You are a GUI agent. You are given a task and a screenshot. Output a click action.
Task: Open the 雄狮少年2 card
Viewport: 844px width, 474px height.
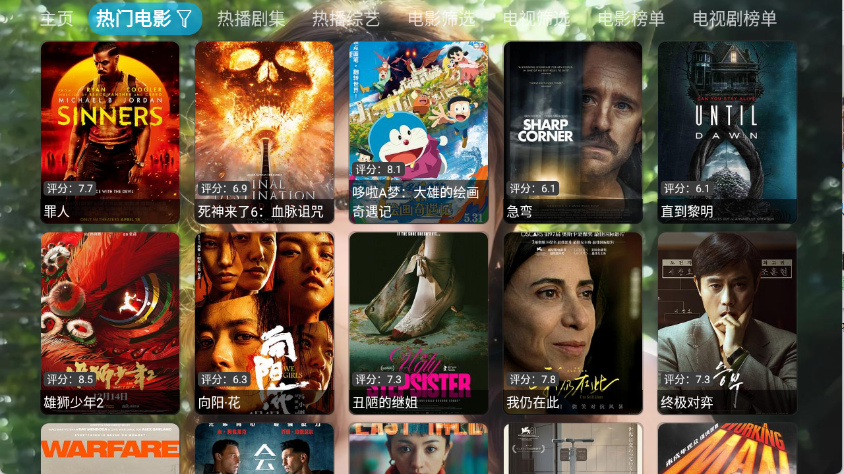tap(110, 322)
